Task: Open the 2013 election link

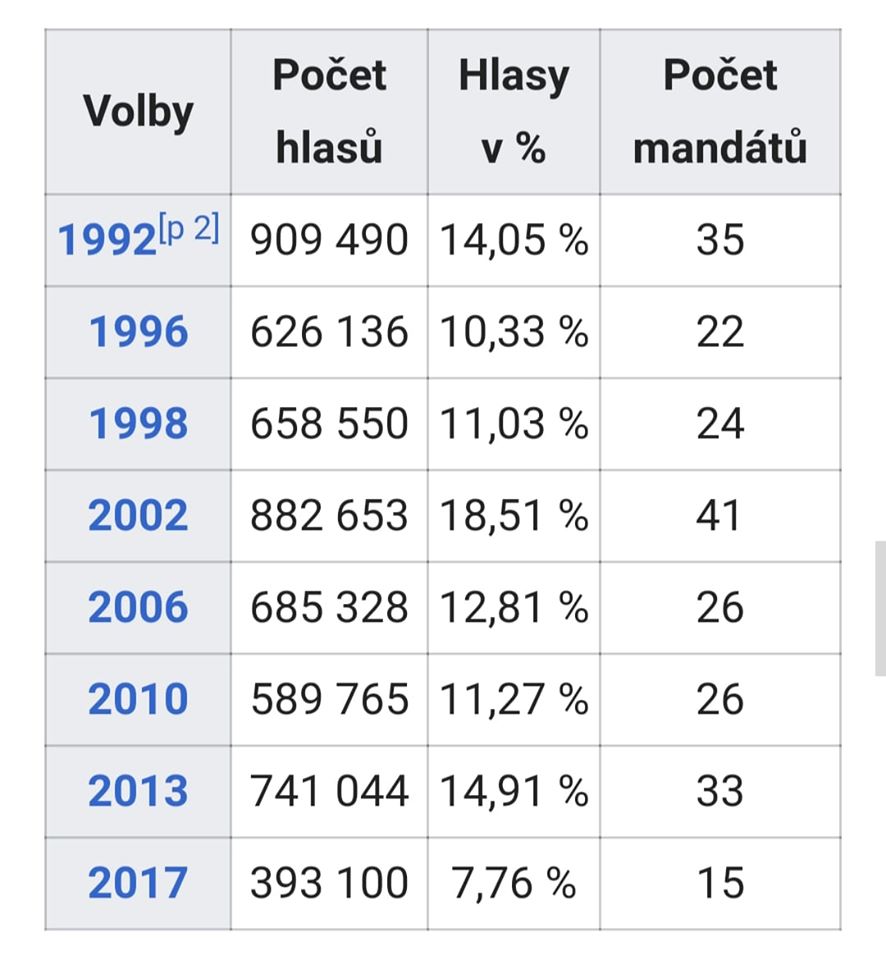Action: click(138, 792)
